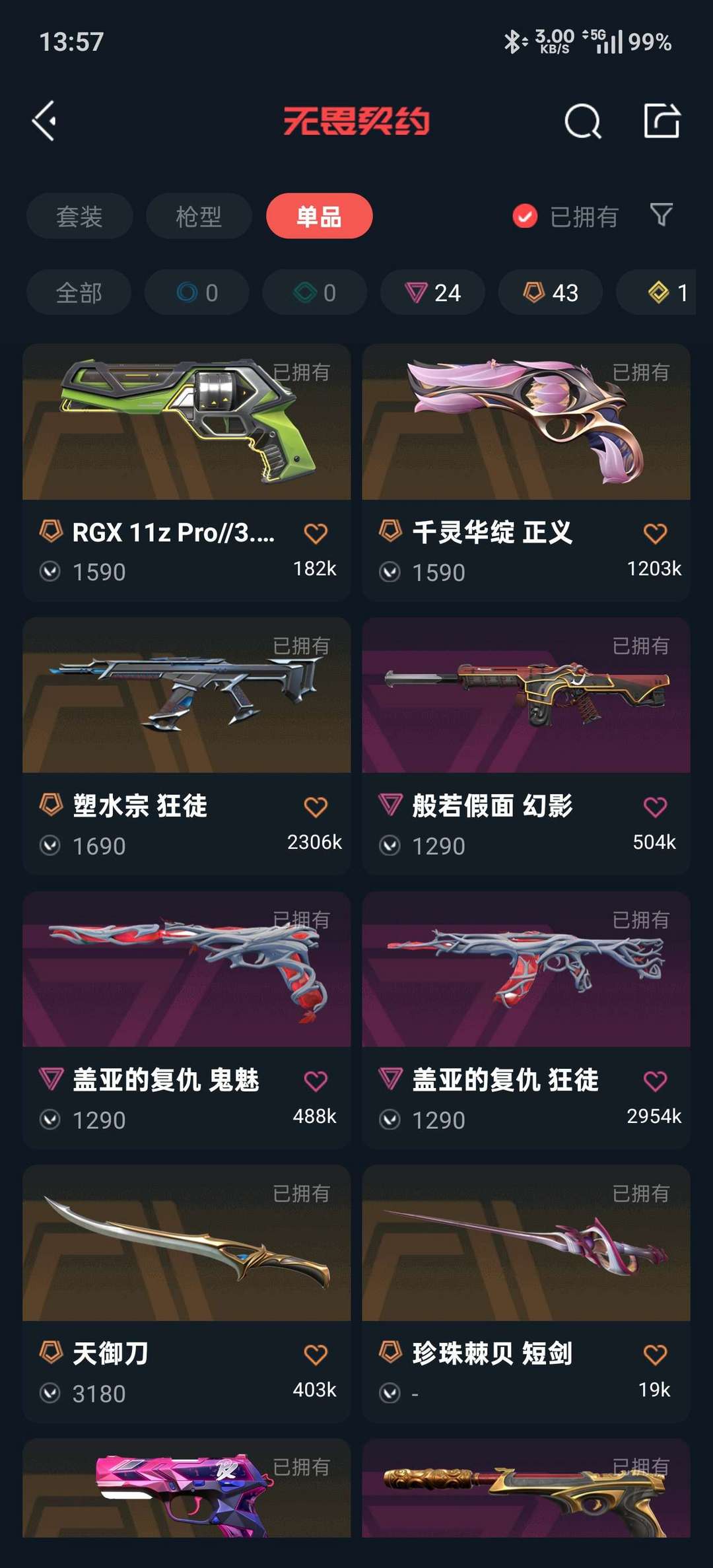Screen dimensions: 713x1568
Task: Favorite the 般若假面 幻影 skin
Action: pyautogui.click(x=655, y=807)
